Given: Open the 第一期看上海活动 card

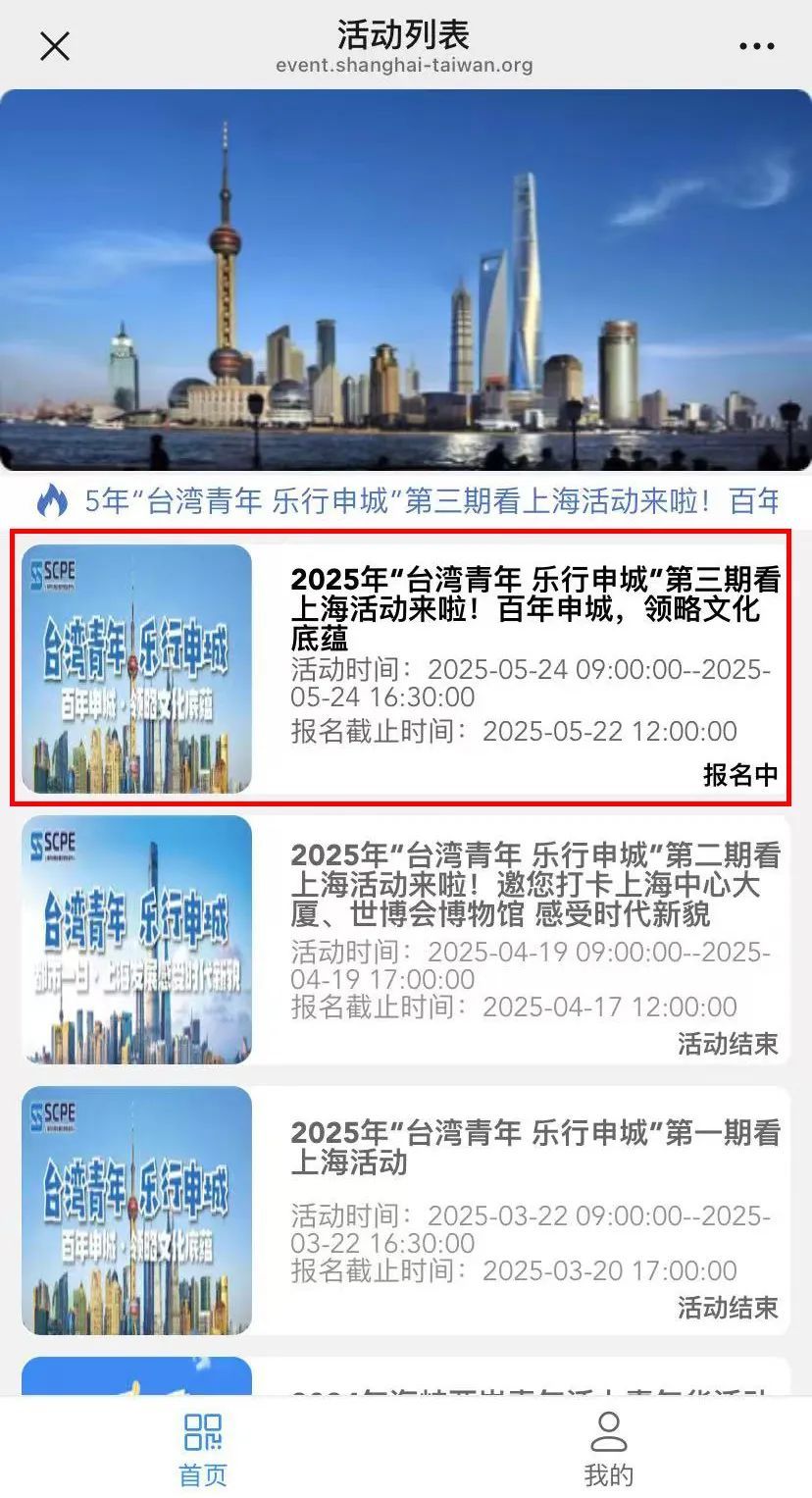Looking at the screenshot, I should point(406,1210).
